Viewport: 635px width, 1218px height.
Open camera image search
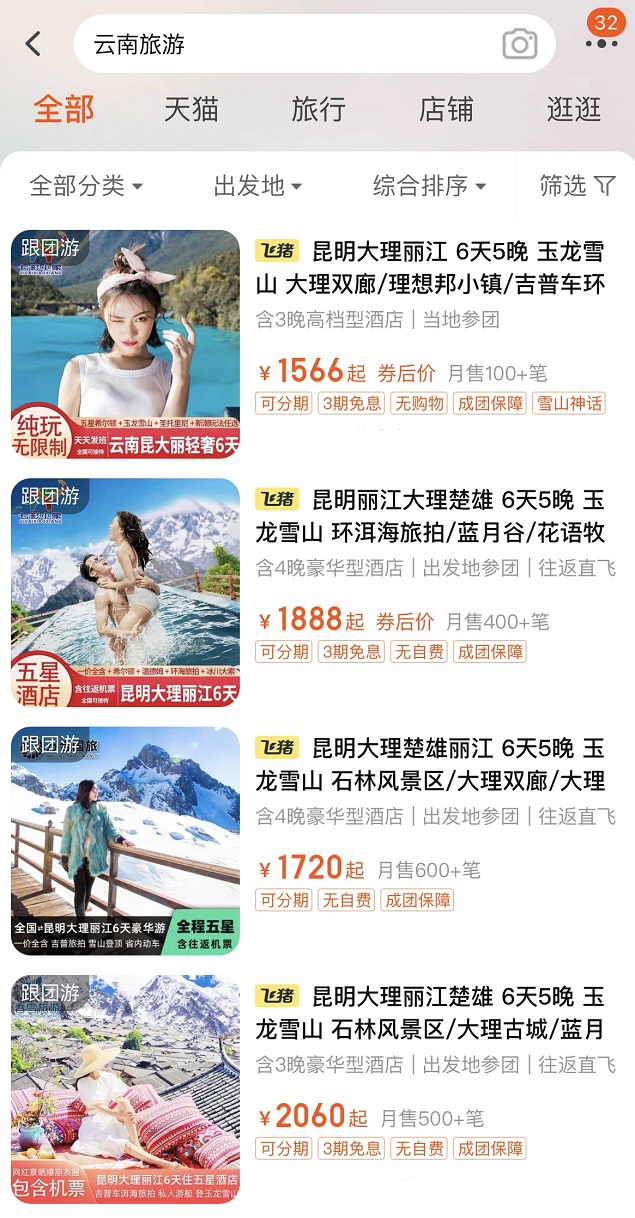[x=519, y=44]
